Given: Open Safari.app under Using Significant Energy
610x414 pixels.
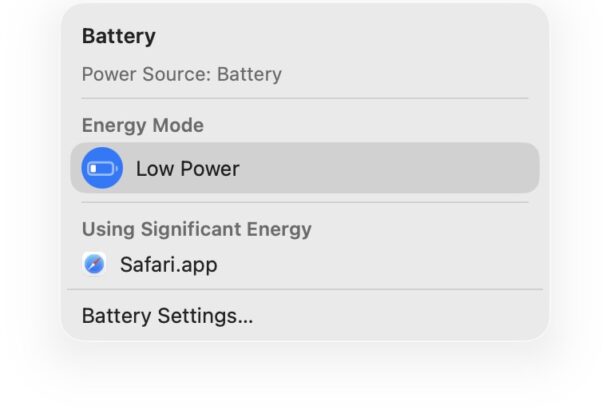Looking at the screenshot, I should pos(167,265).
